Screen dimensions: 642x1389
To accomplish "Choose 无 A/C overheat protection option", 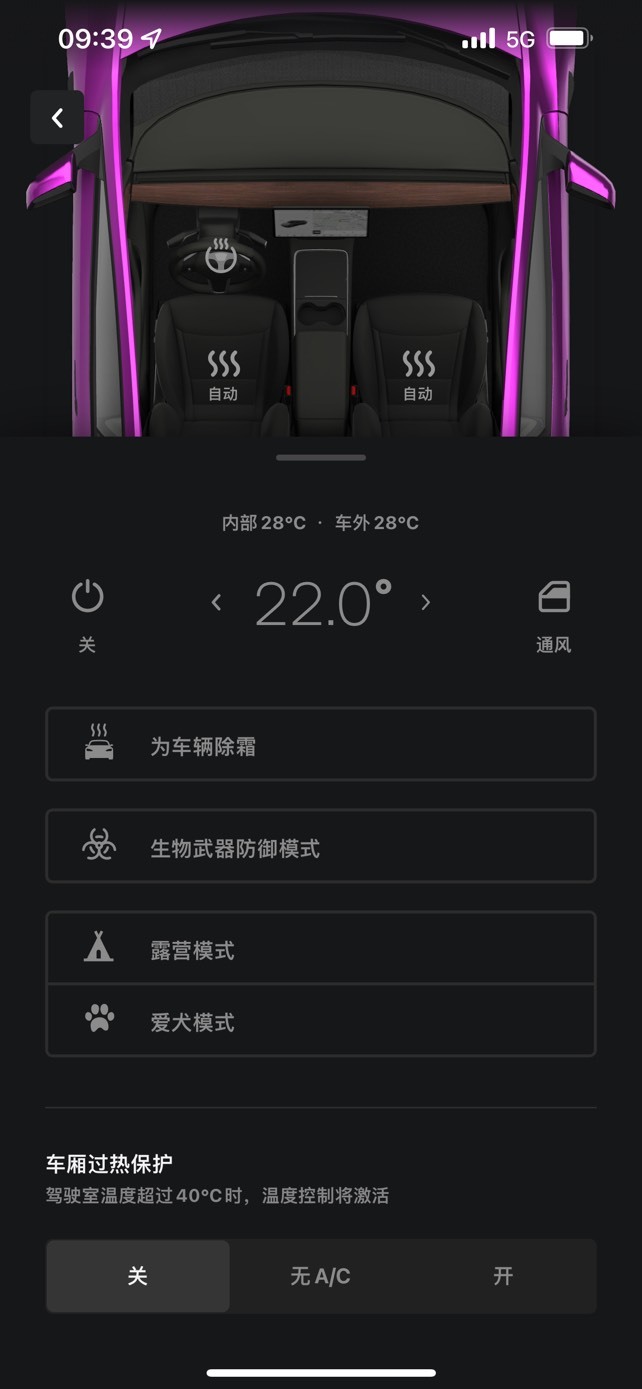I will click(321, 1276).
